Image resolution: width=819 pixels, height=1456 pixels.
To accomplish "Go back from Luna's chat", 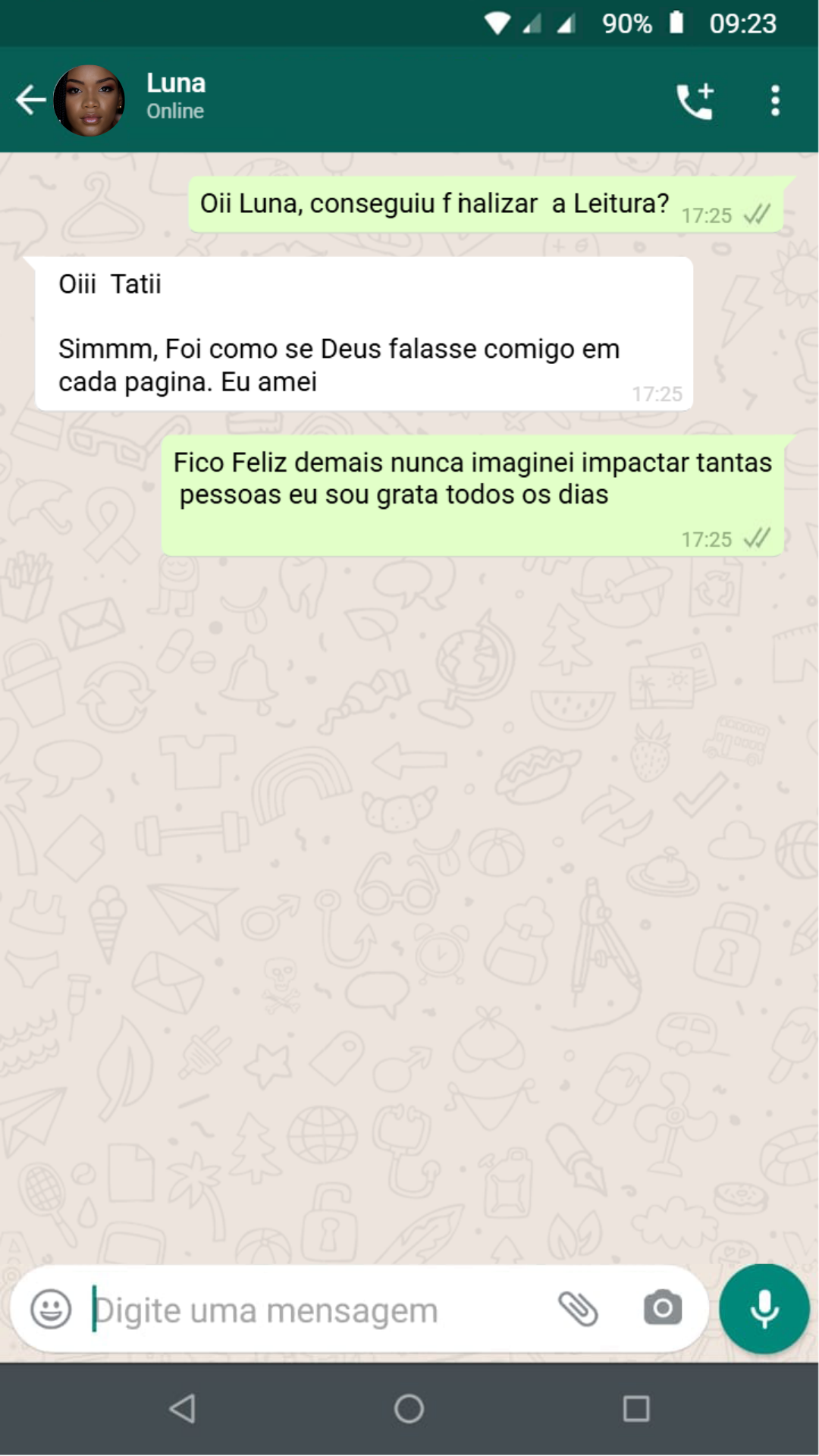I will tap(30, 100).
